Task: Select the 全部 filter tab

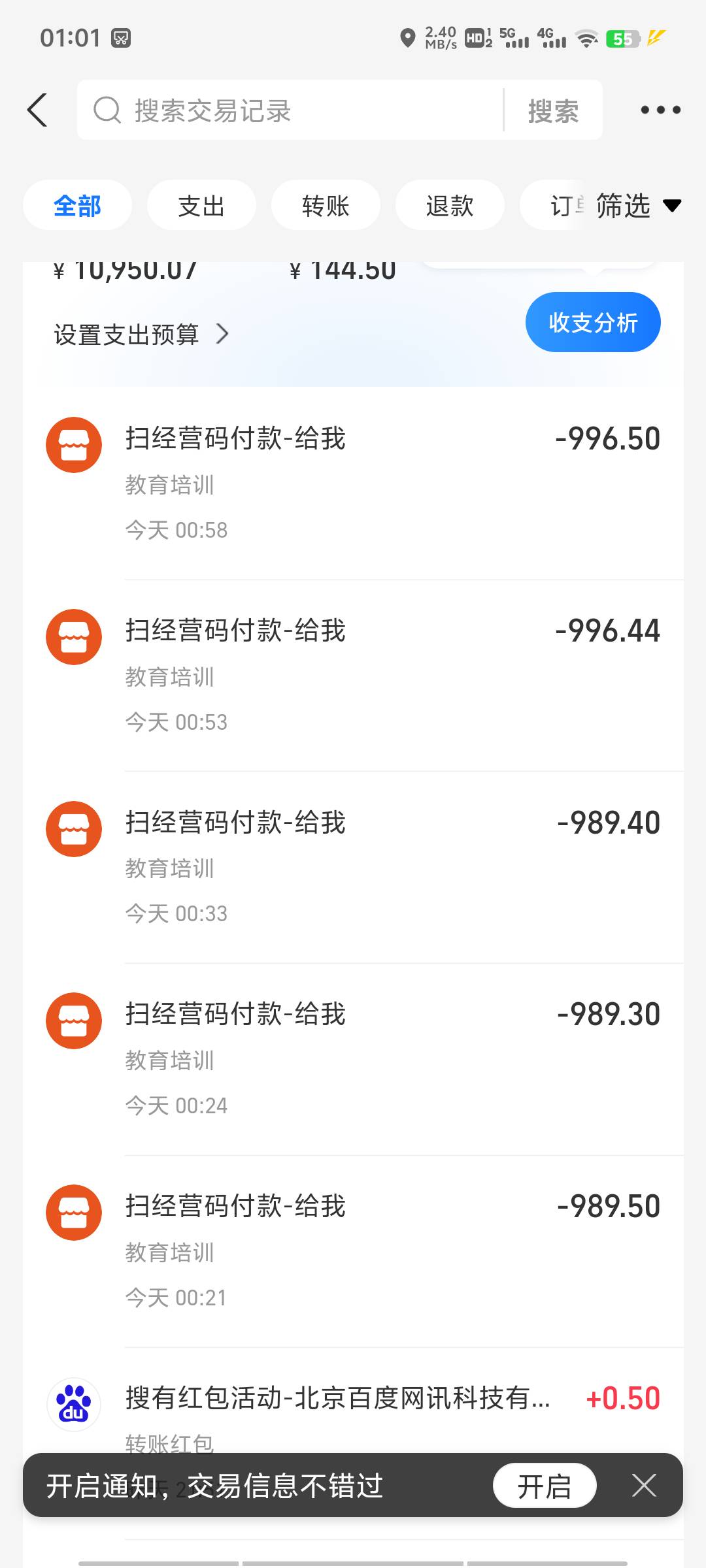Action: pos(77,206)
